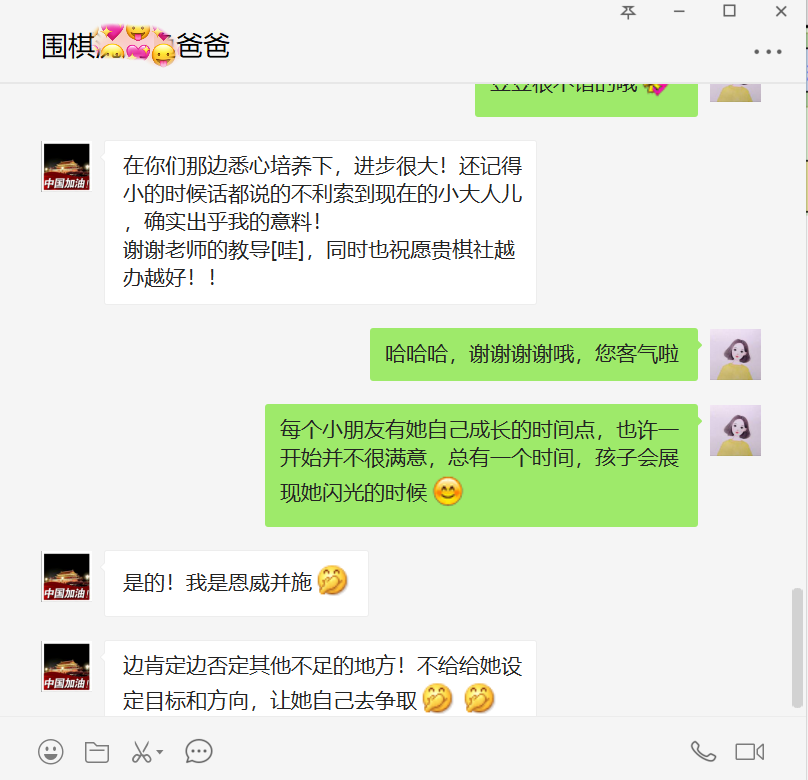Viewport: 808px width, 780px height.
Task: Attach a file from folder icon
Action: 97,752
